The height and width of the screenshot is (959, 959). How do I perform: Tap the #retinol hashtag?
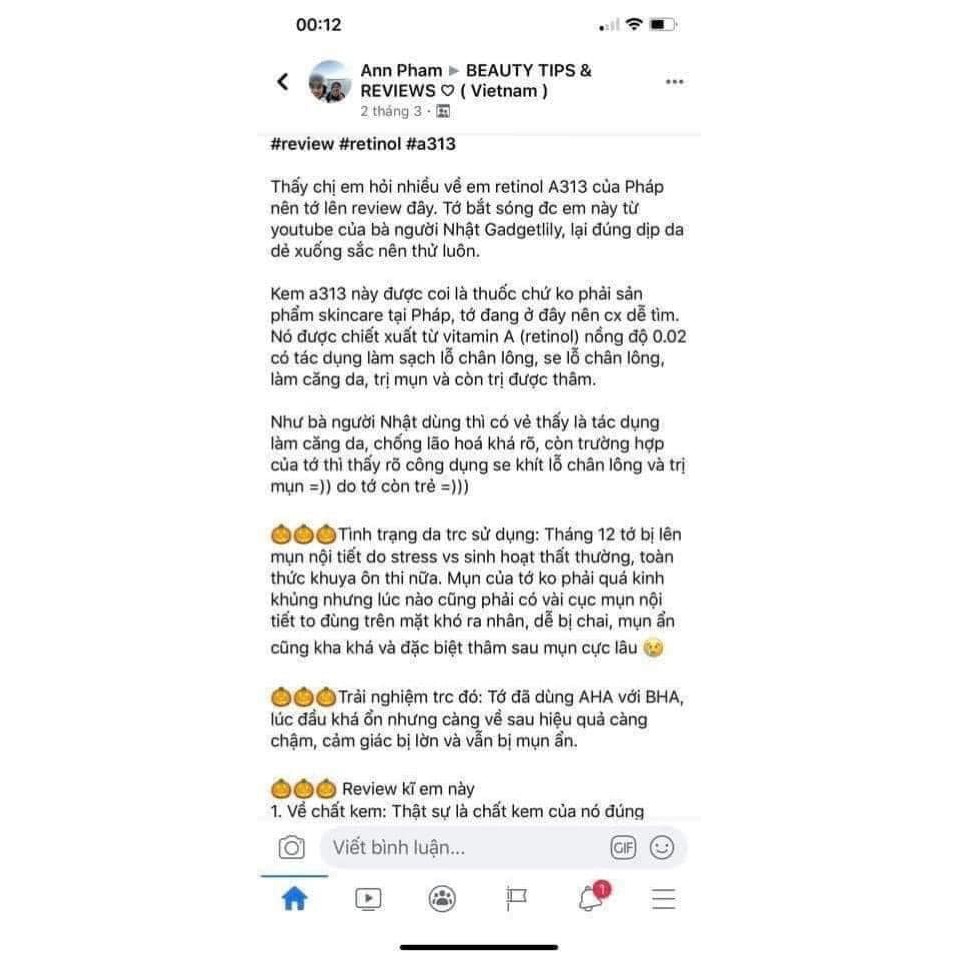pos(369,143)
